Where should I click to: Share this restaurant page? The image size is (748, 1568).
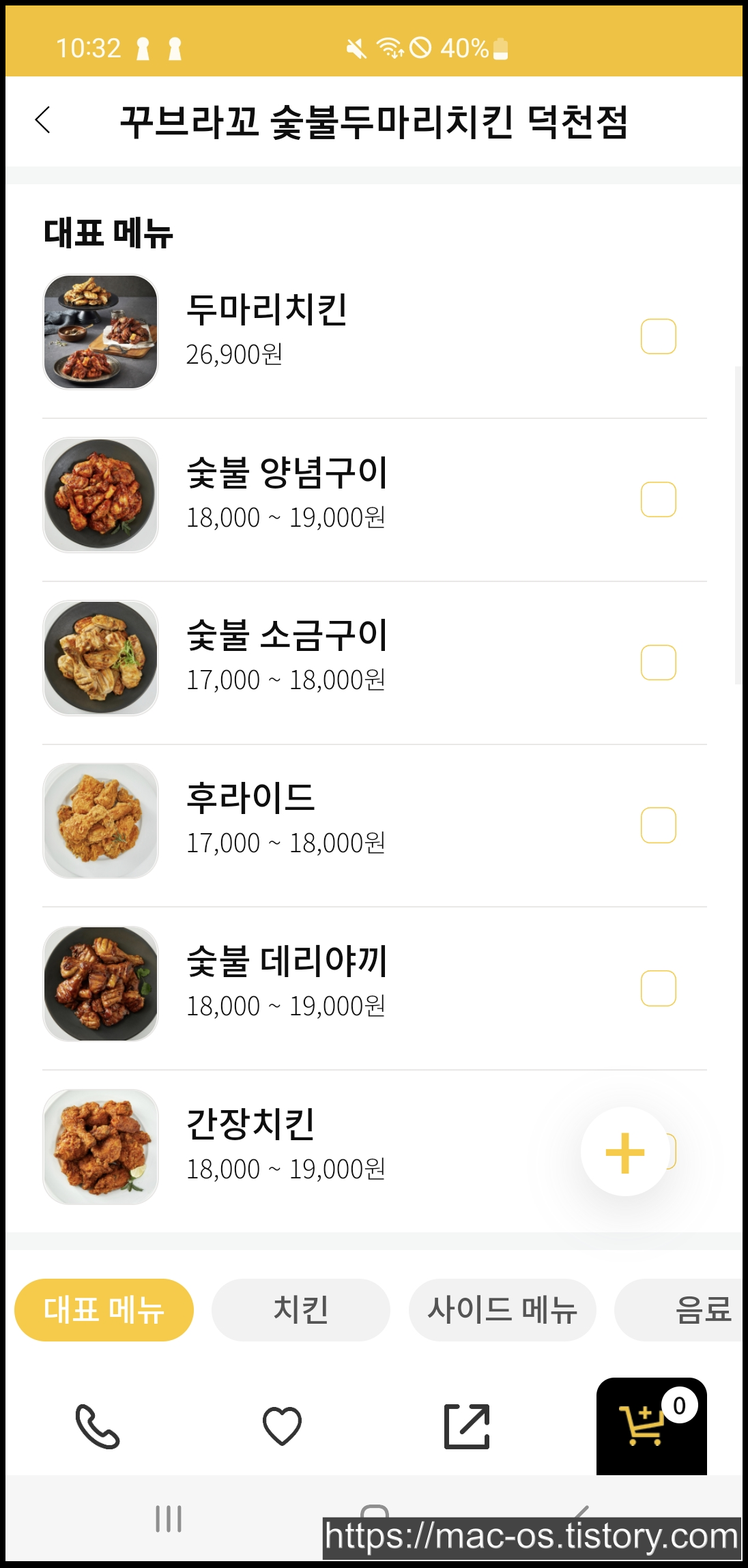point(467,1426)
